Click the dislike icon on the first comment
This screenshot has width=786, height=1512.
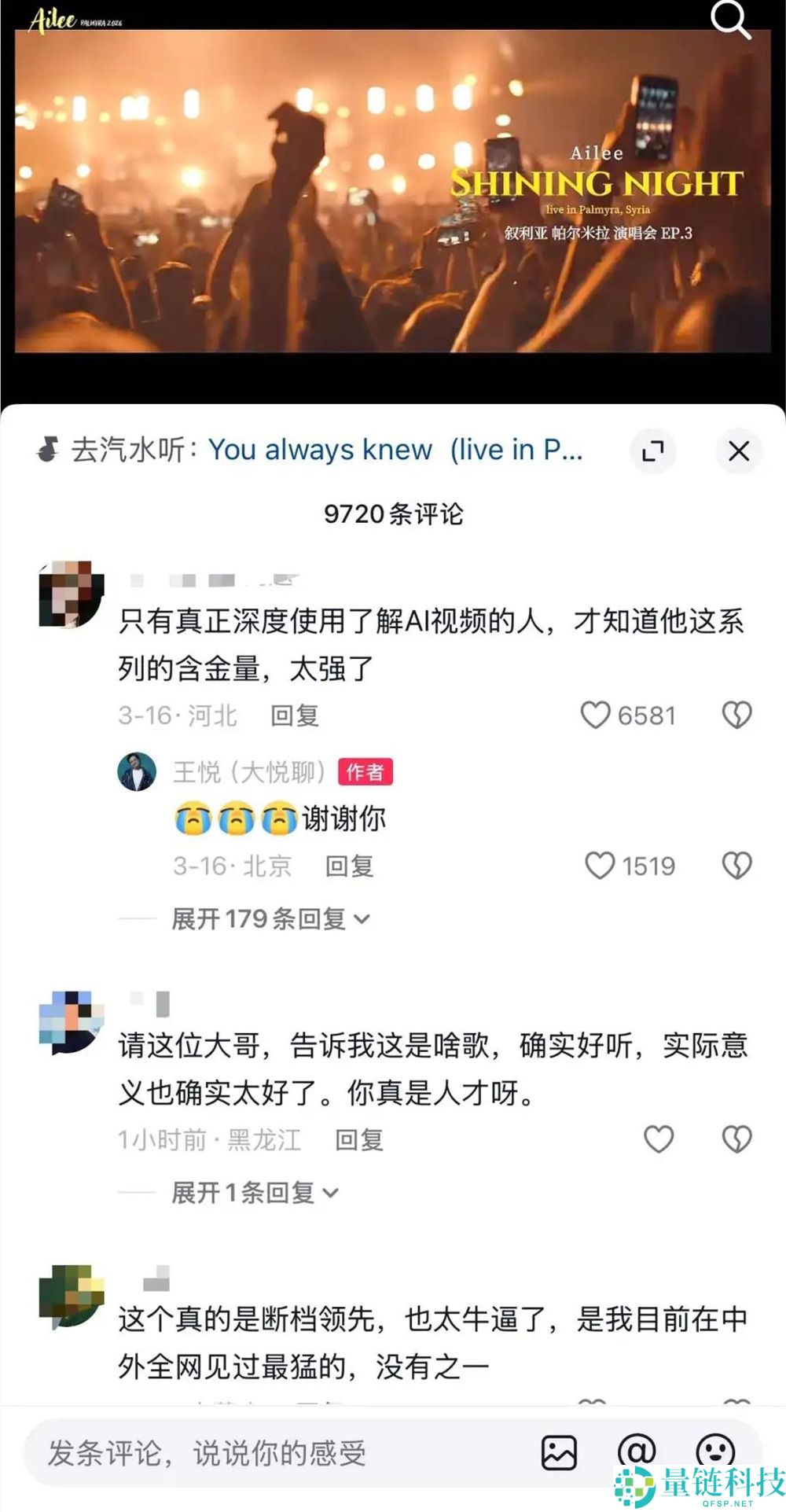click(x=736, y=714)
